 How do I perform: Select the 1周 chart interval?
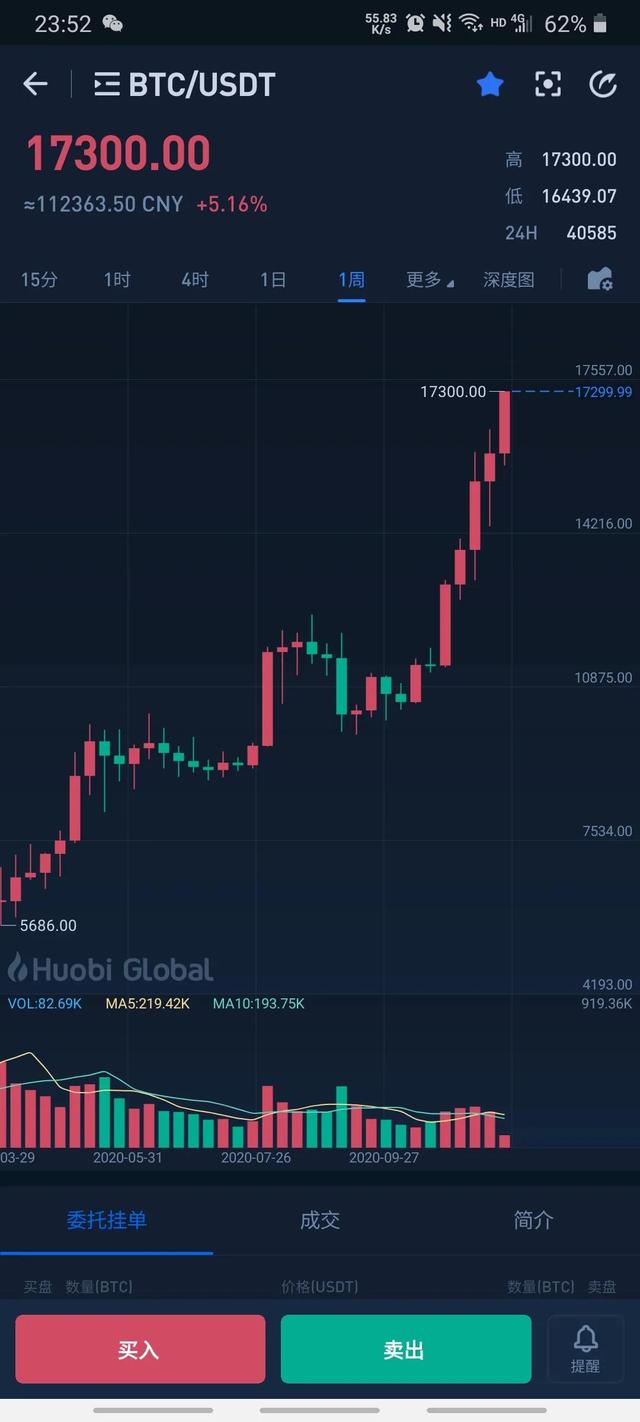(x=351, y=280)
